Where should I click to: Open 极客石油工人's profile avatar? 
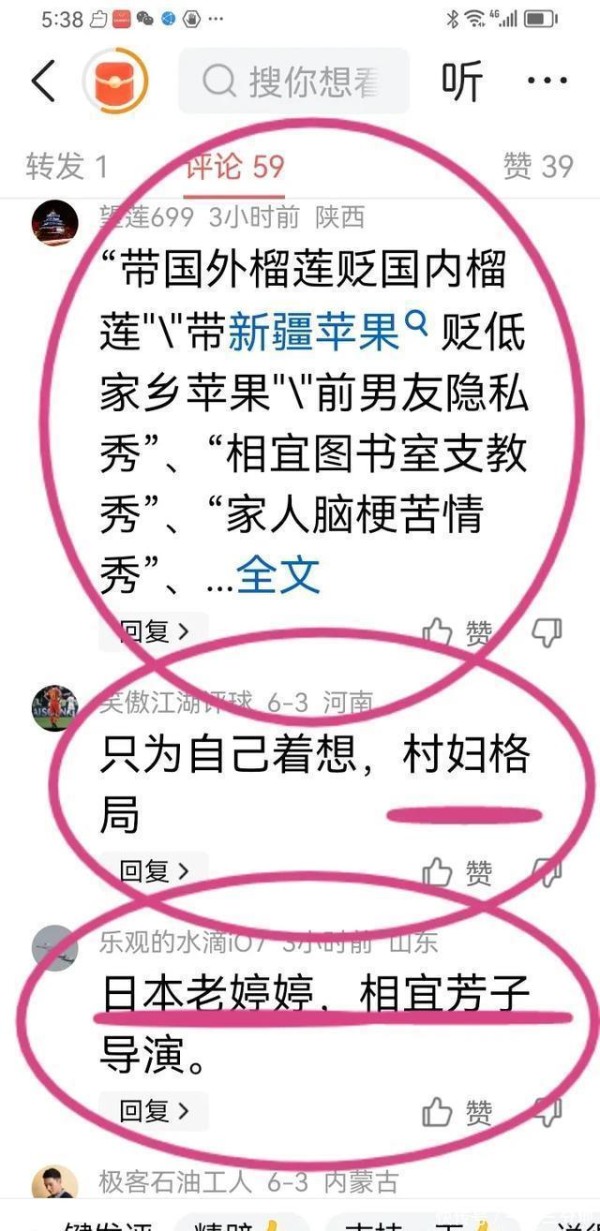pyautogui.click(x=55, y=1186)
